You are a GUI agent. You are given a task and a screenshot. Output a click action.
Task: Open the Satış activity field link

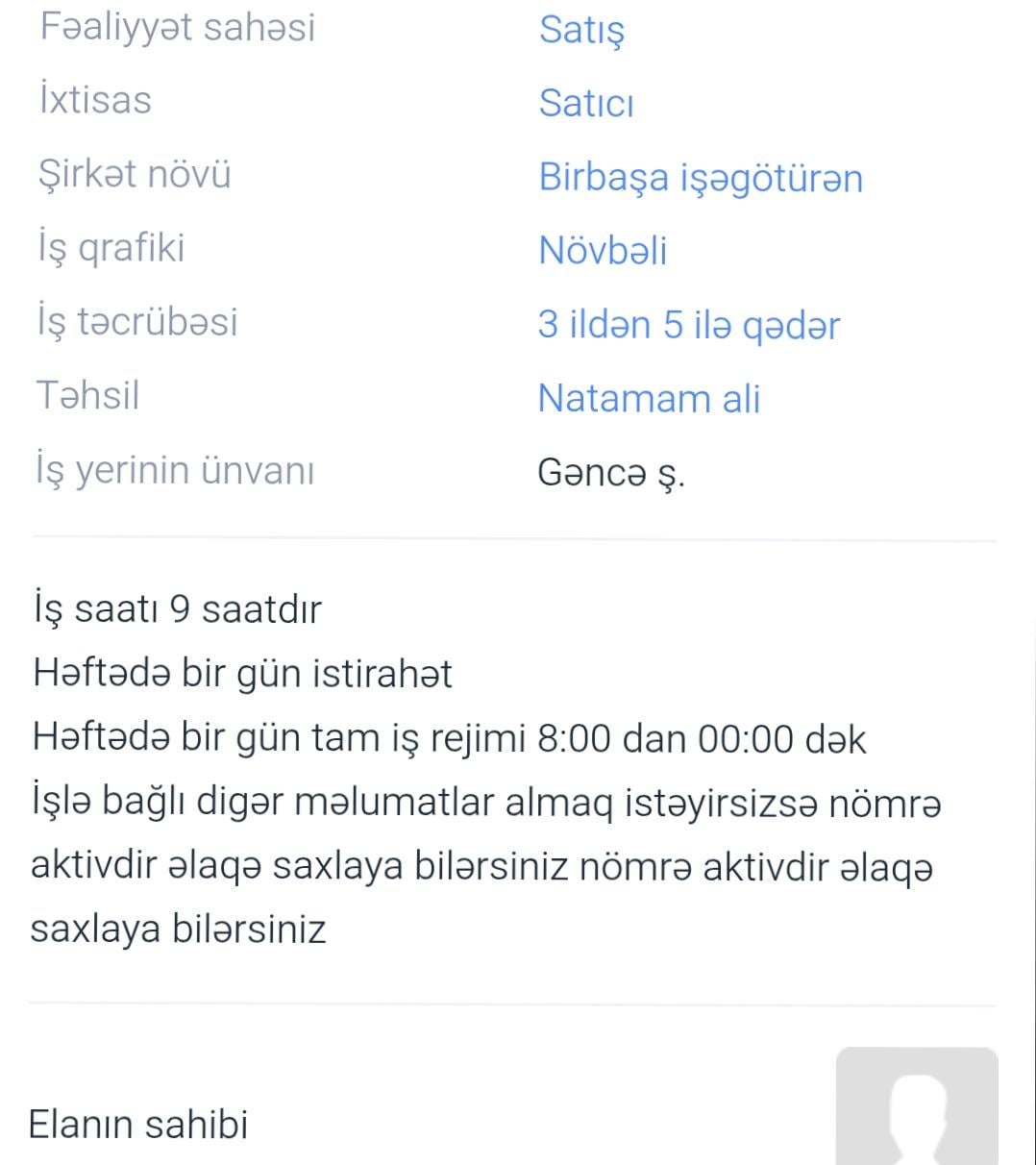pos(581,29)
